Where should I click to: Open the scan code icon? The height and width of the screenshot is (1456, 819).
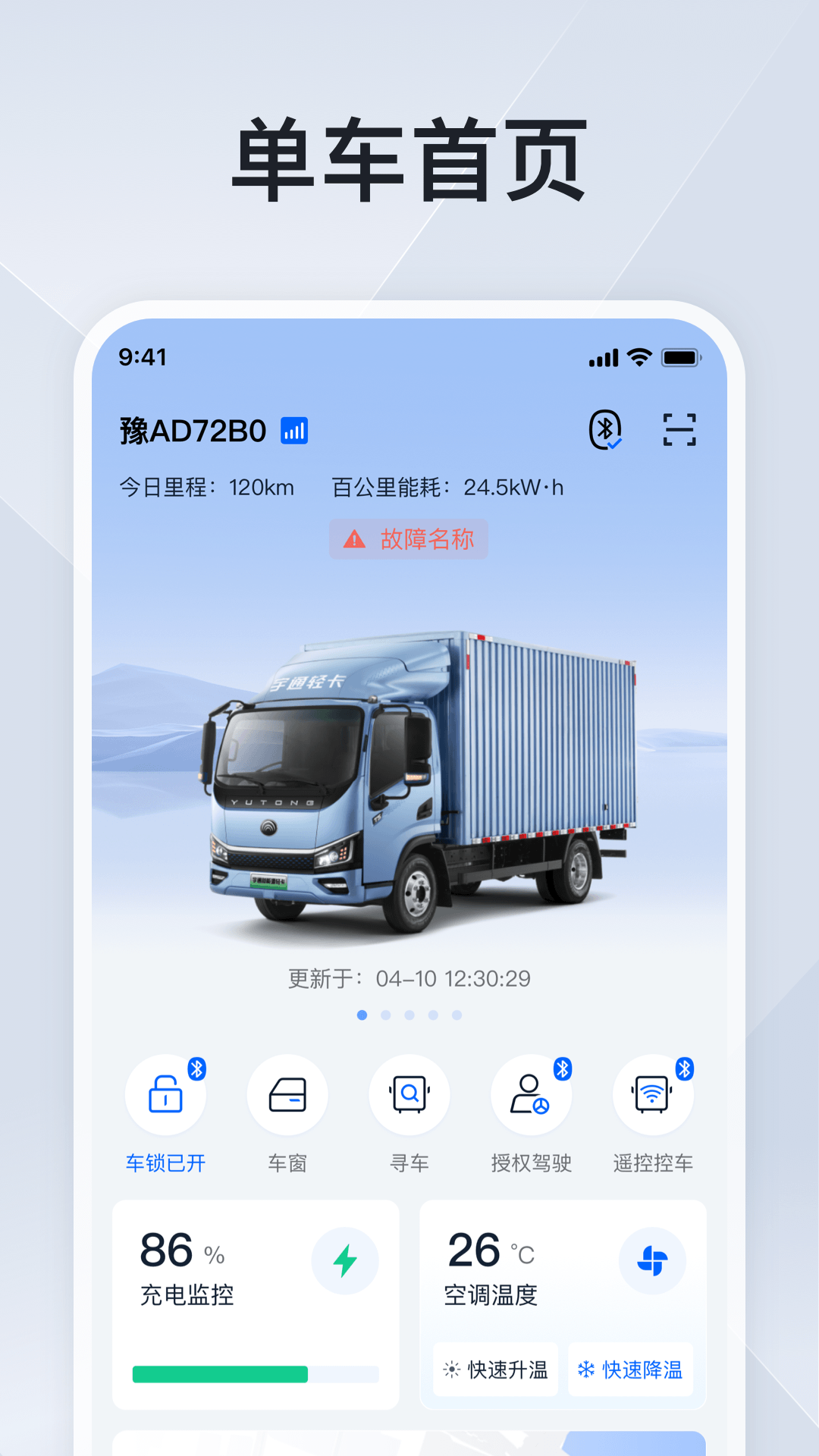[x=680, y=429]
